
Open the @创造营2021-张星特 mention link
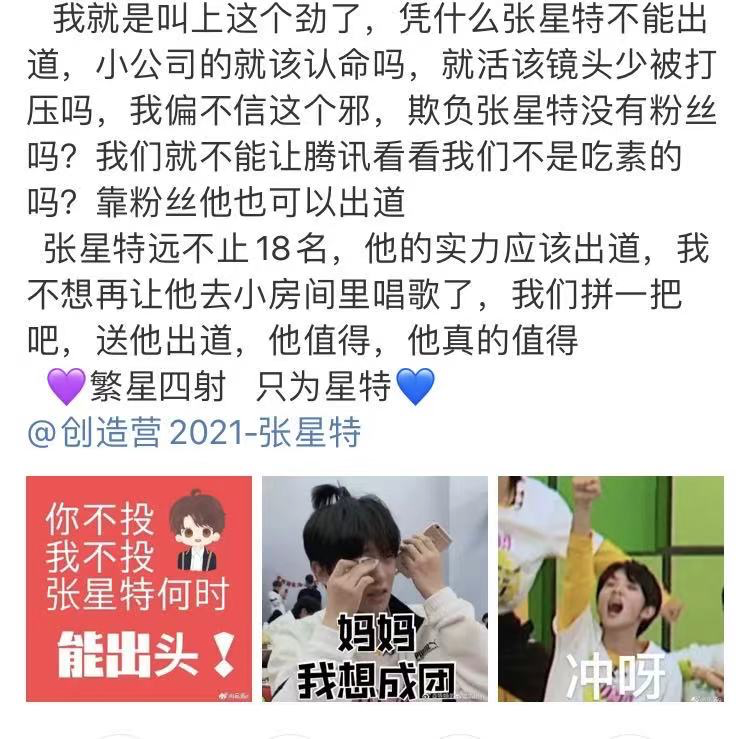pyautogui.click(x=194, y=435)
